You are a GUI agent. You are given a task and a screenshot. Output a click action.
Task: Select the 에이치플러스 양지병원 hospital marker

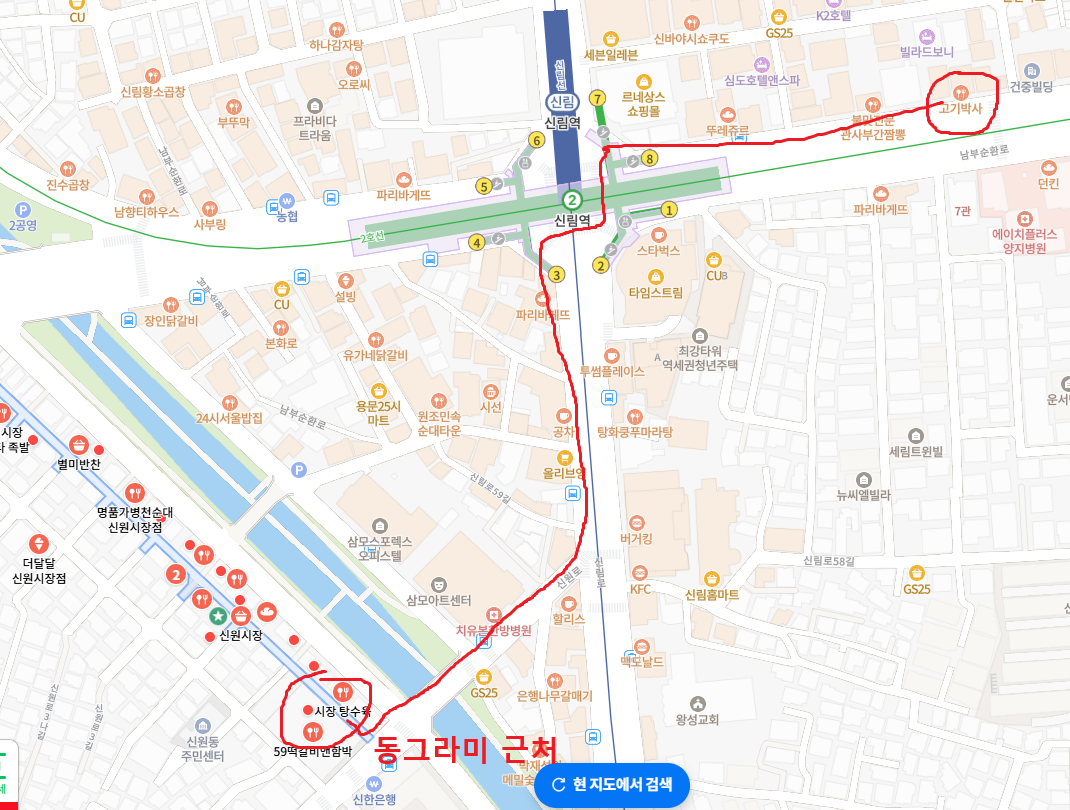click(x=1024, y=218)
